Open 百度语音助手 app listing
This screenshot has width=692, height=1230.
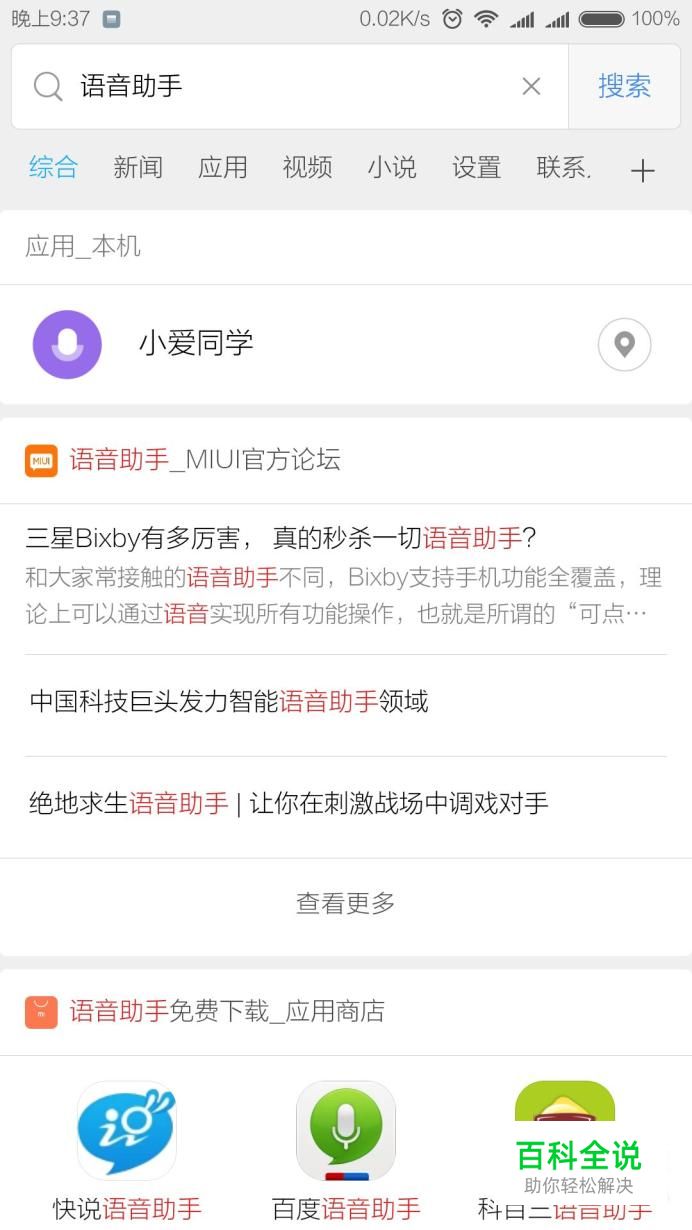point(346,1150)
